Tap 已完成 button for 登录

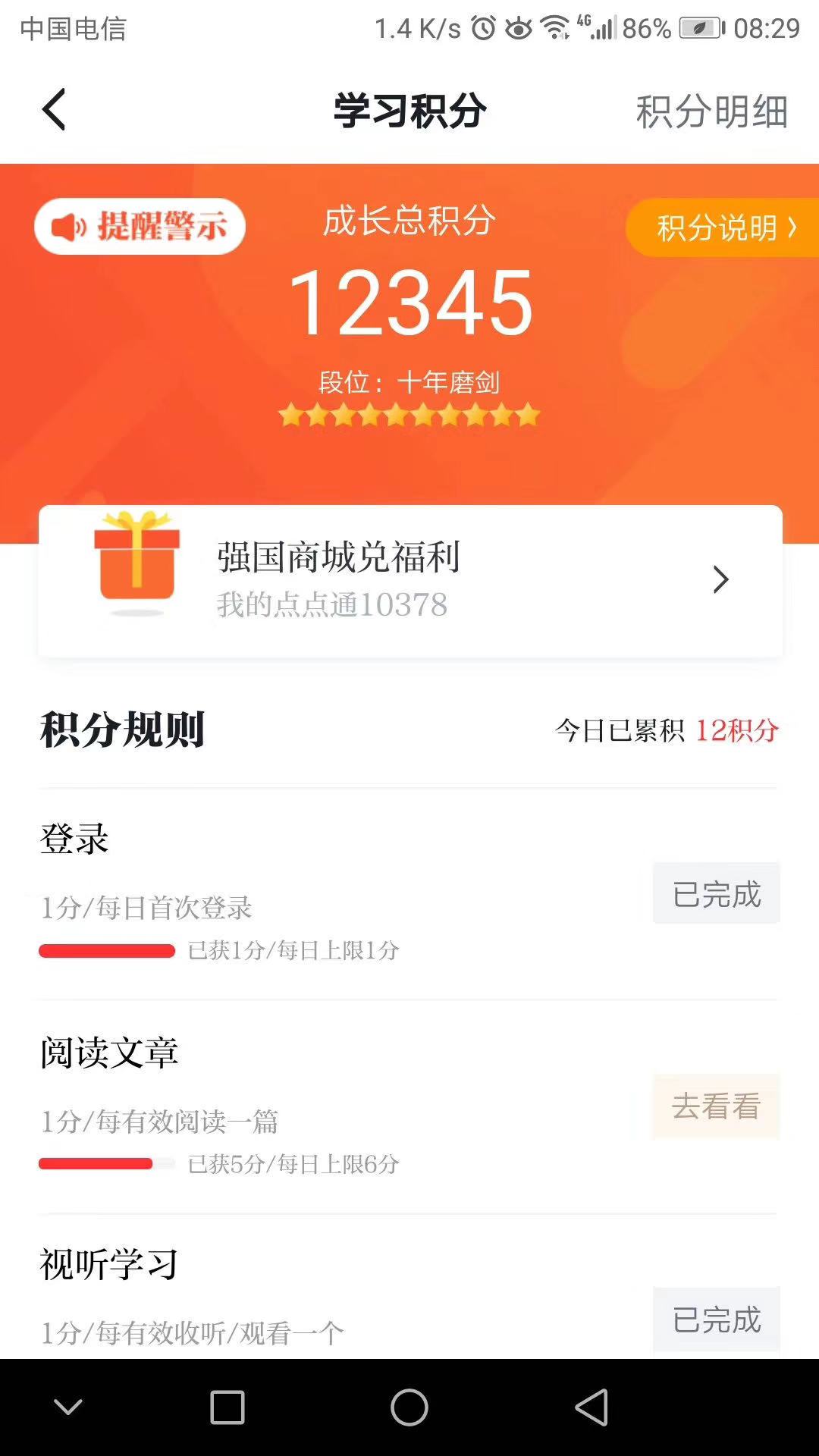coord(716,893)
